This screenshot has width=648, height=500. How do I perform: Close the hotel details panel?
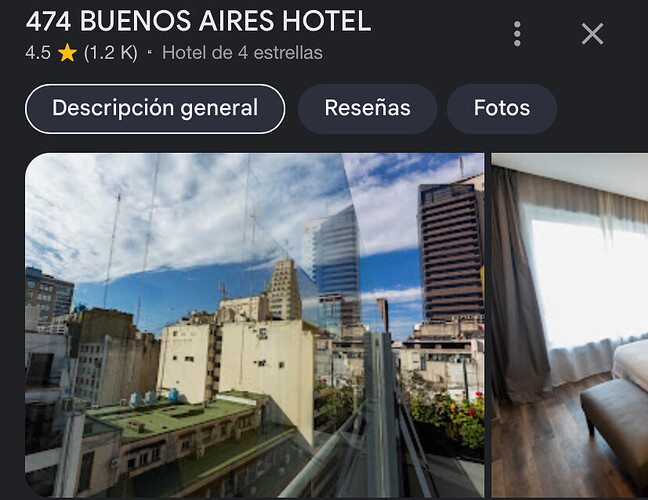tap(592, 34)
